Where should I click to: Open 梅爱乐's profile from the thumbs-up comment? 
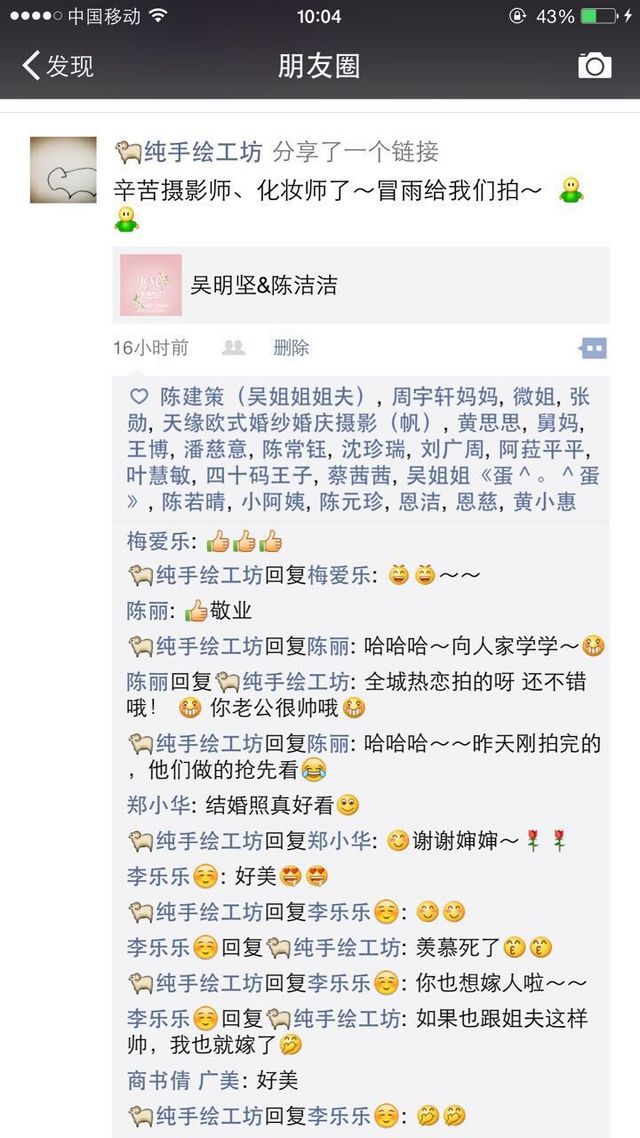click(157, 541)
